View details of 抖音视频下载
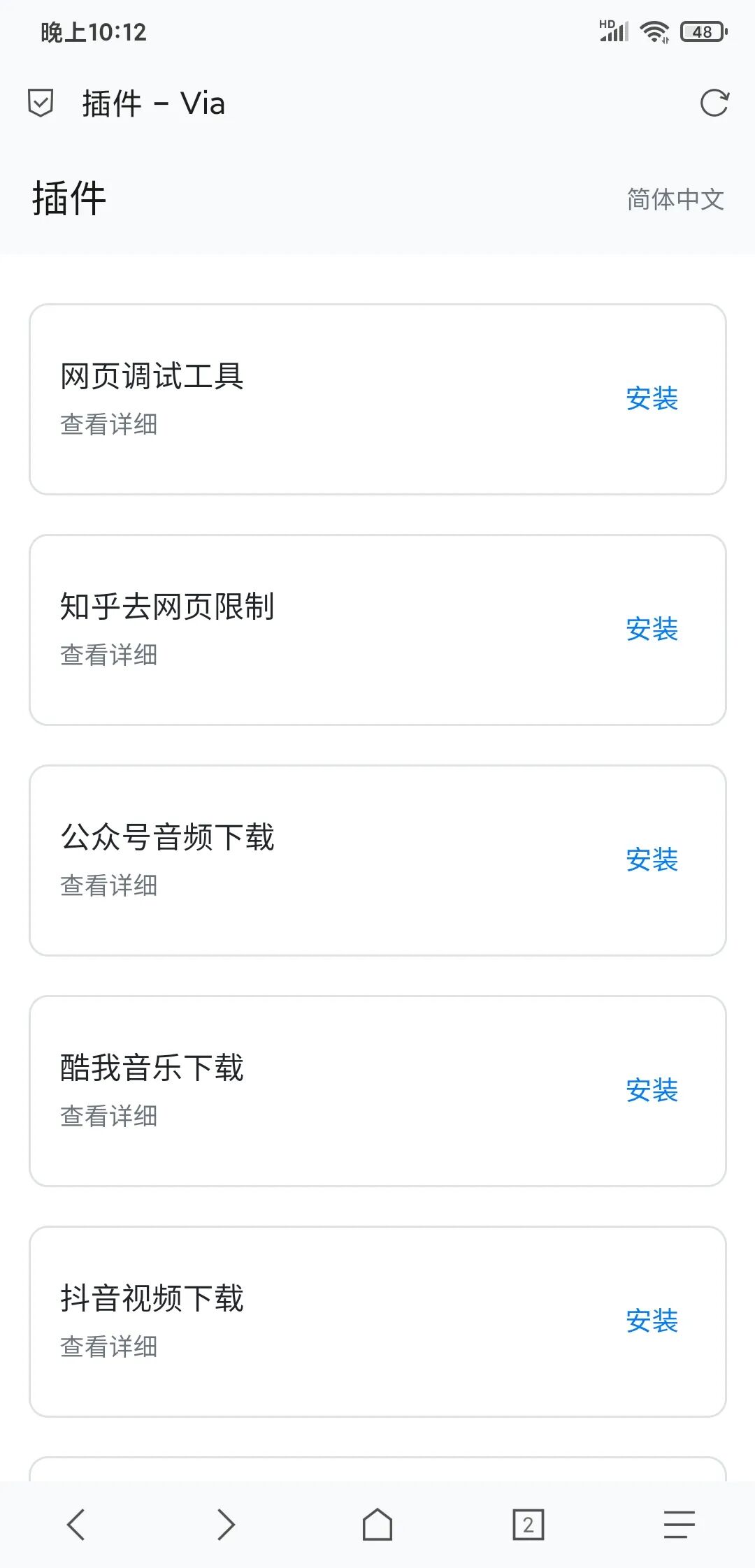The height and width of the screenshot is (1568, 755). coord(109,1346)
